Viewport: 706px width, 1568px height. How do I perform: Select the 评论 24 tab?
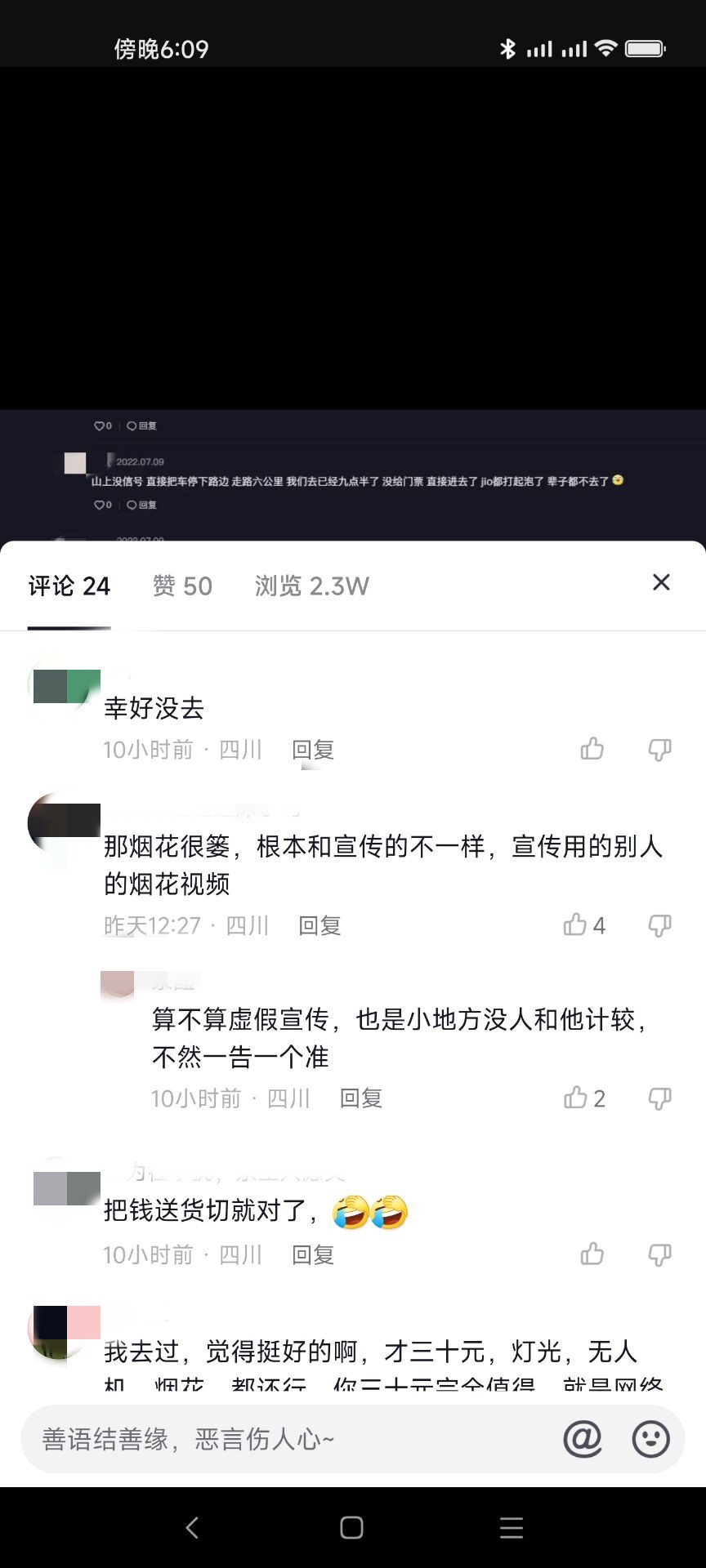pos(69,586)
